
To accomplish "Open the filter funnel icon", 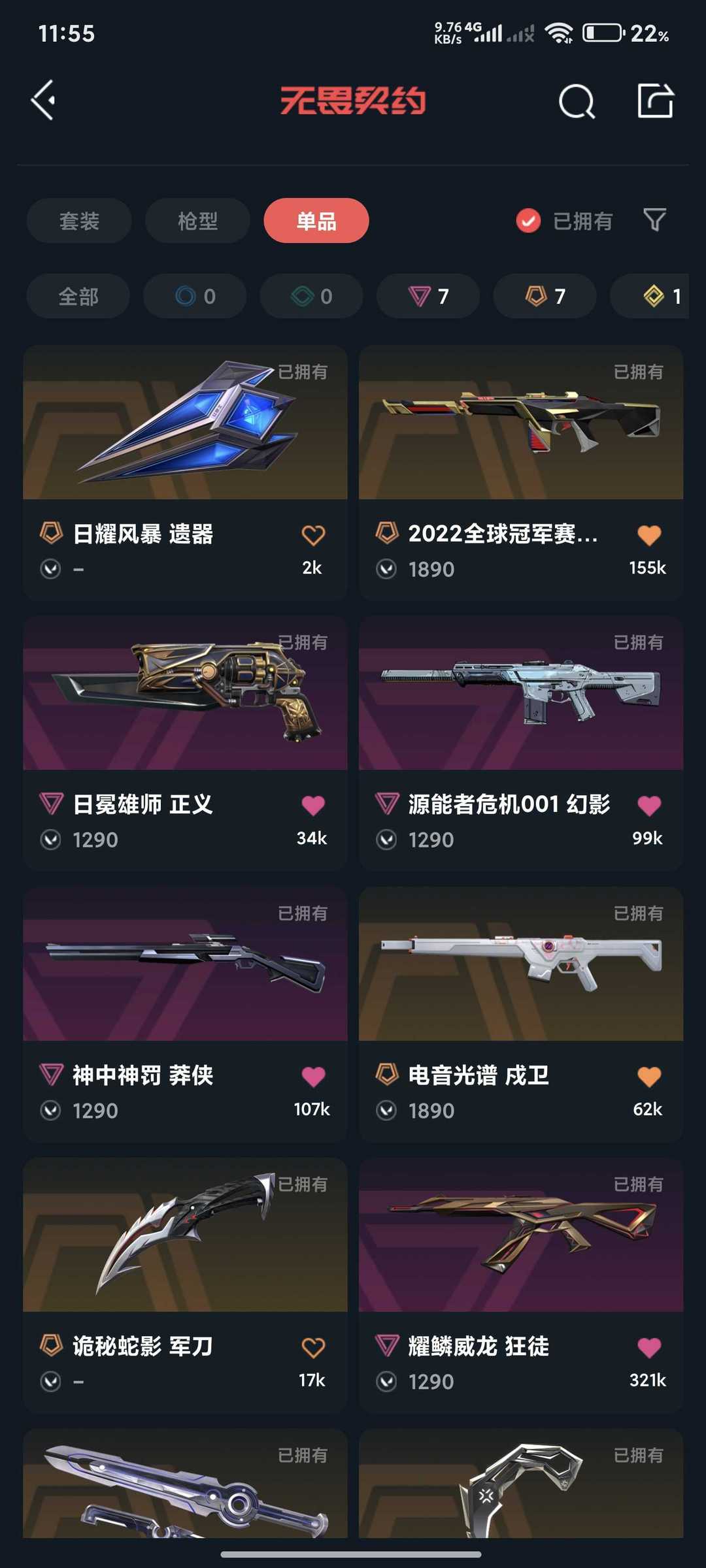I will point(654,220).
